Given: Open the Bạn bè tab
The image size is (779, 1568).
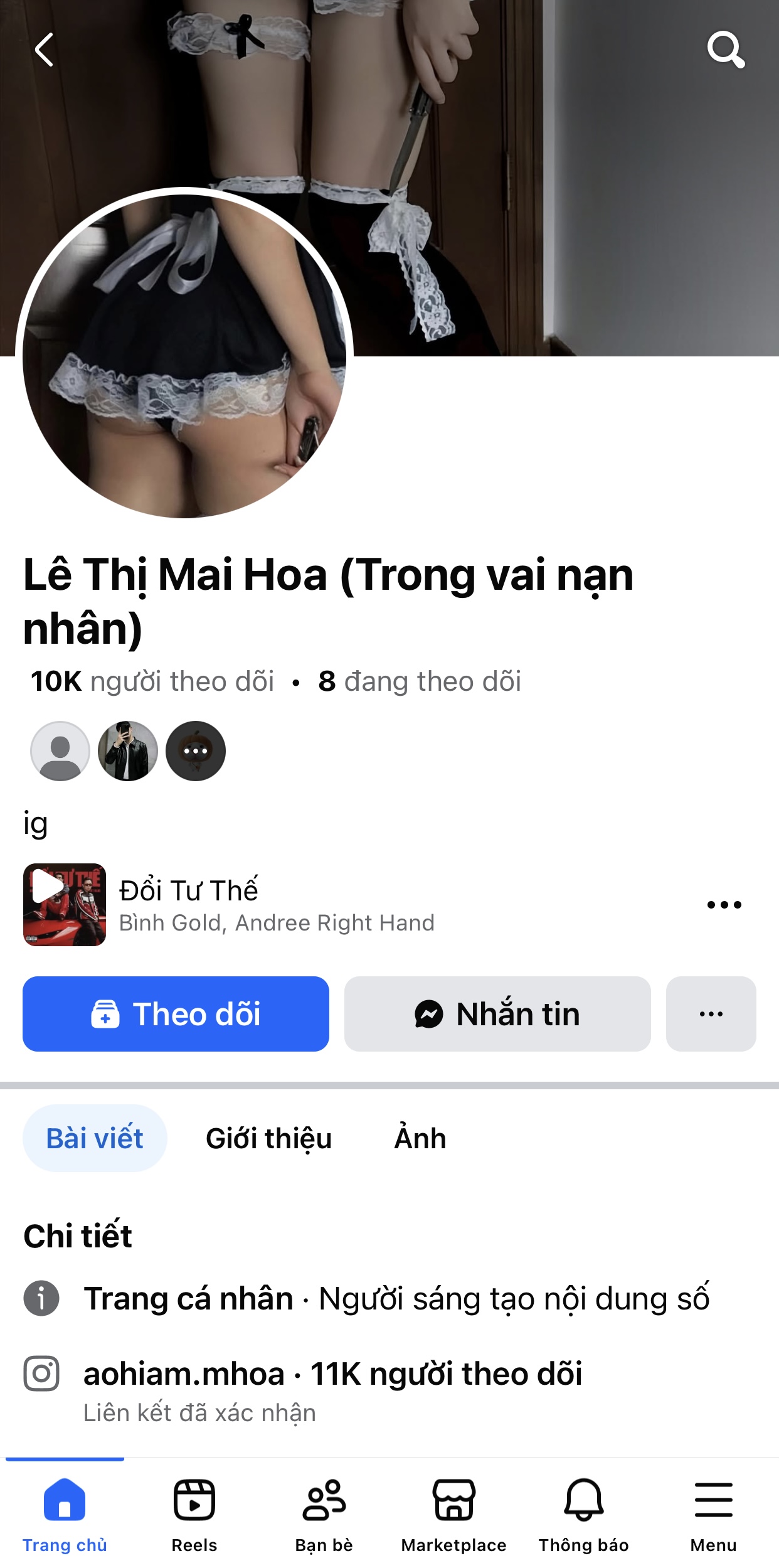Looking at the screenshot, I should [x=324, y=1513].
